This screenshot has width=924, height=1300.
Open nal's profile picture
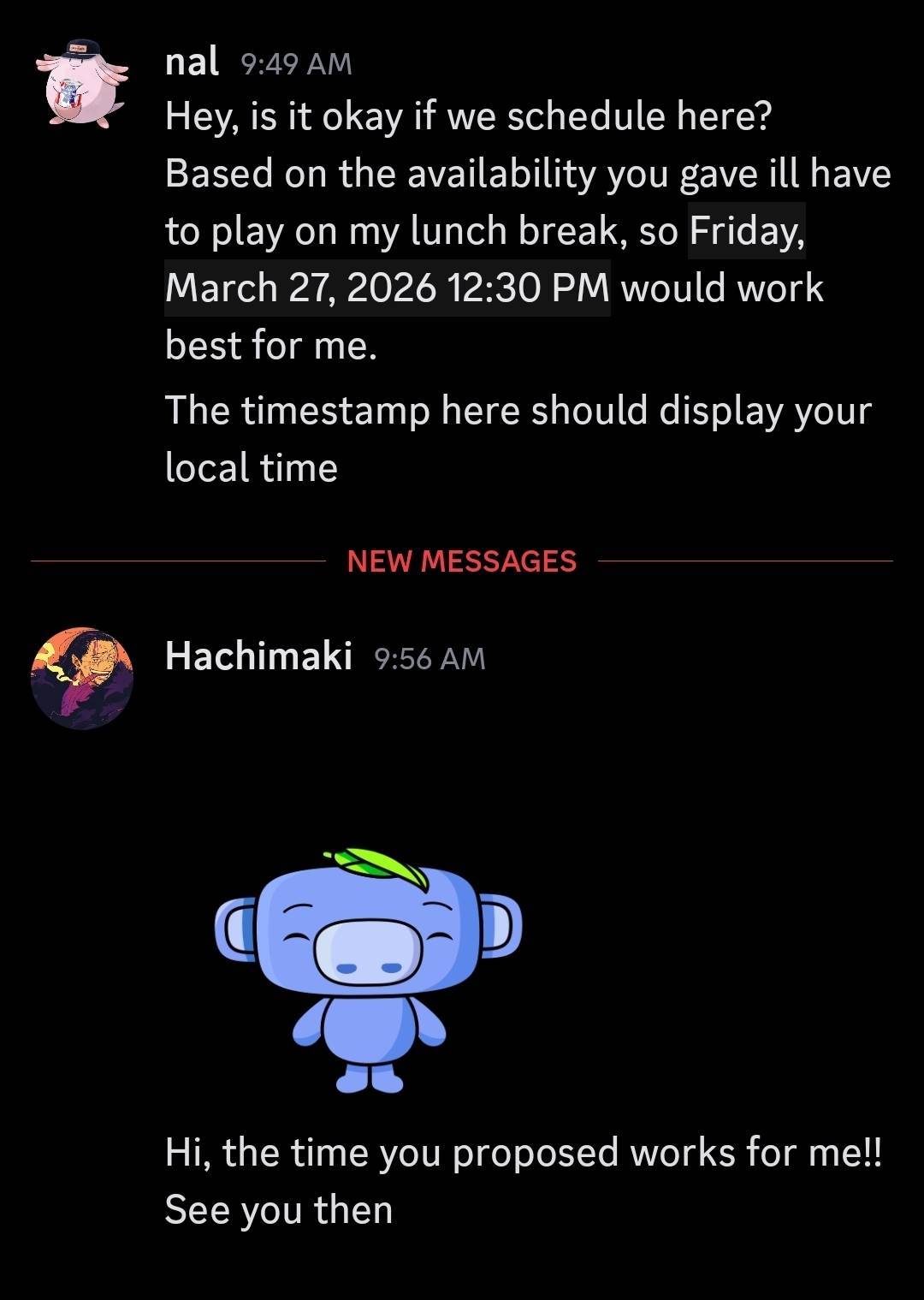pyautogui.click(x=82, y=84)
